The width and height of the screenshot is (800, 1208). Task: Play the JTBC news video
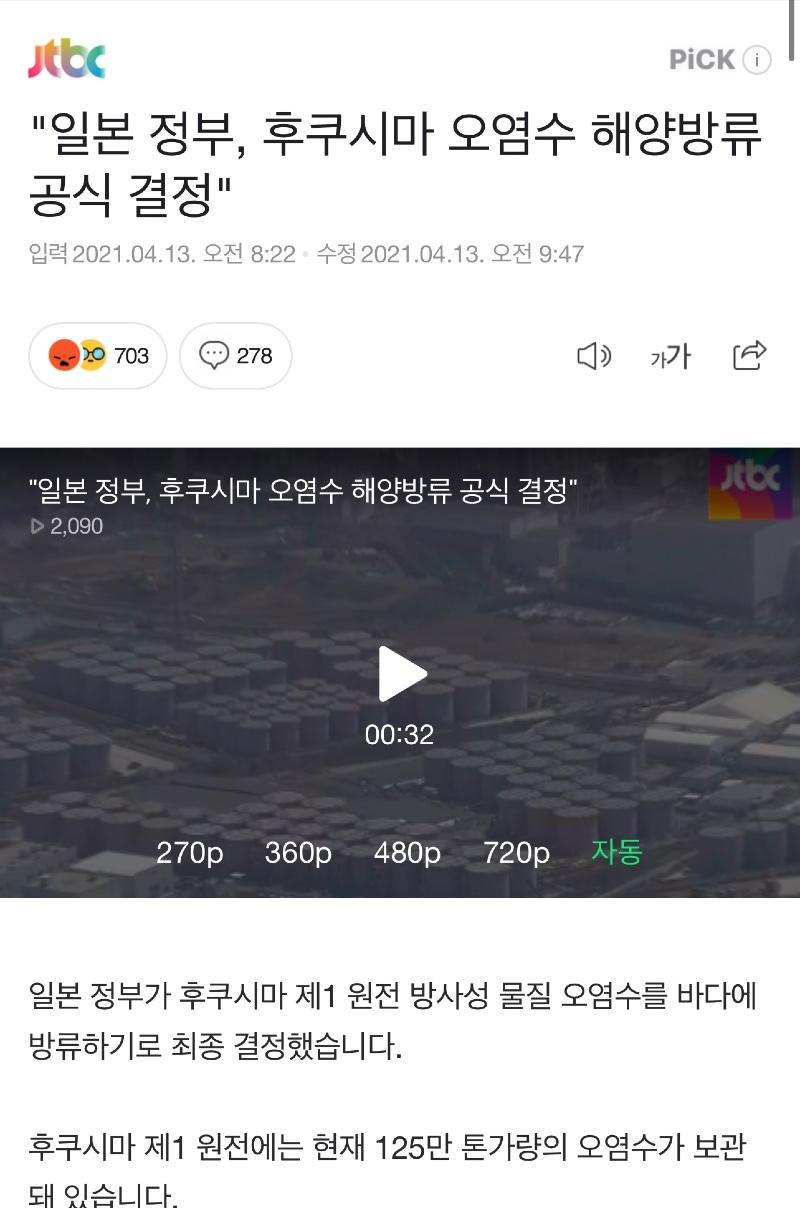[402, 675]
